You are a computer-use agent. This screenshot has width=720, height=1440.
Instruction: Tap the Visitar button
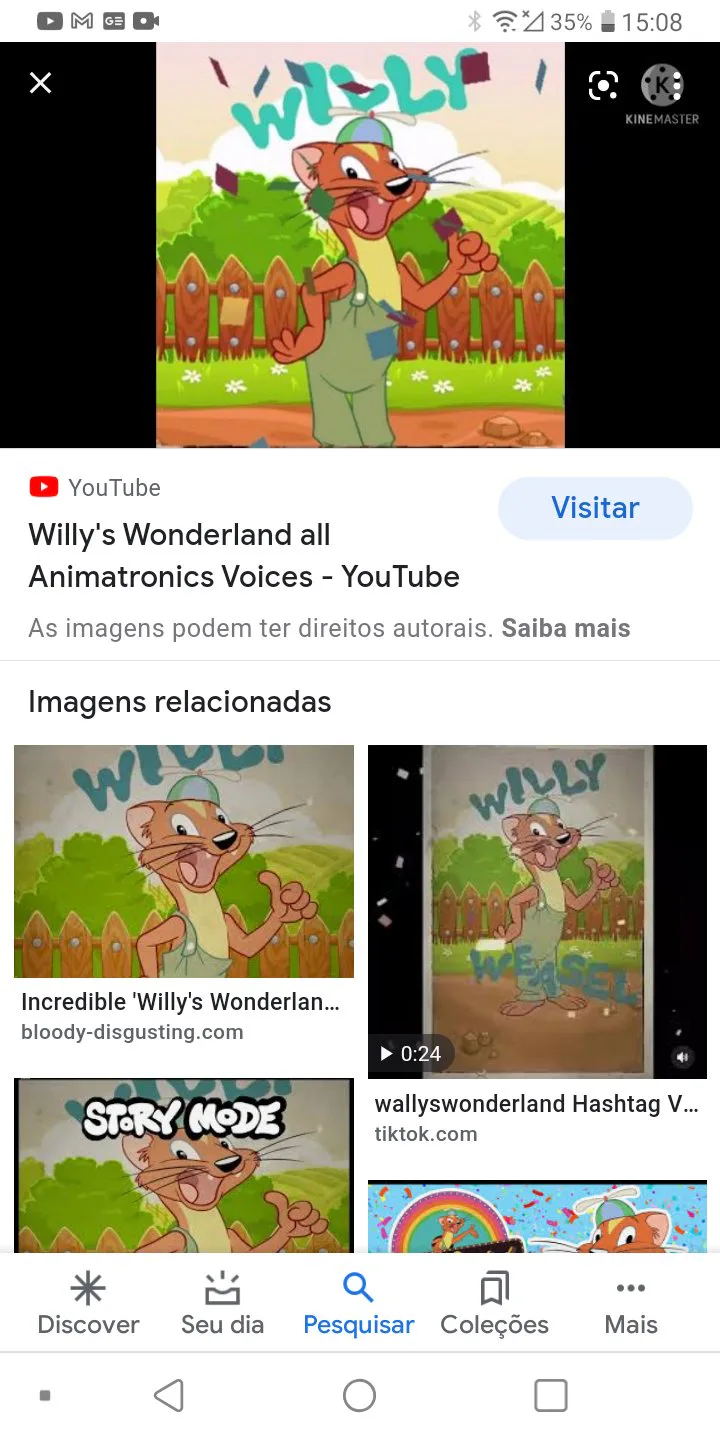pyautogui.click(x=595, y=508)
